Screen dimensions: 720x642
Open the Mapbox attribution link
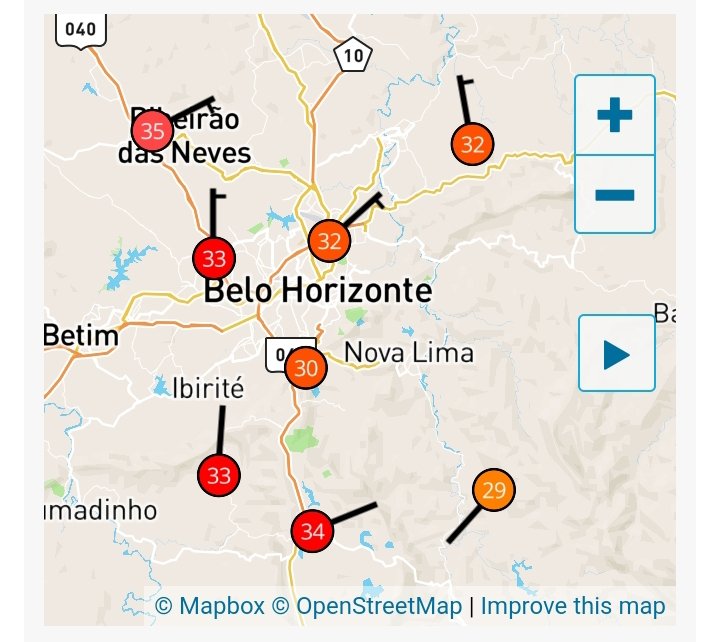(210, 606)
